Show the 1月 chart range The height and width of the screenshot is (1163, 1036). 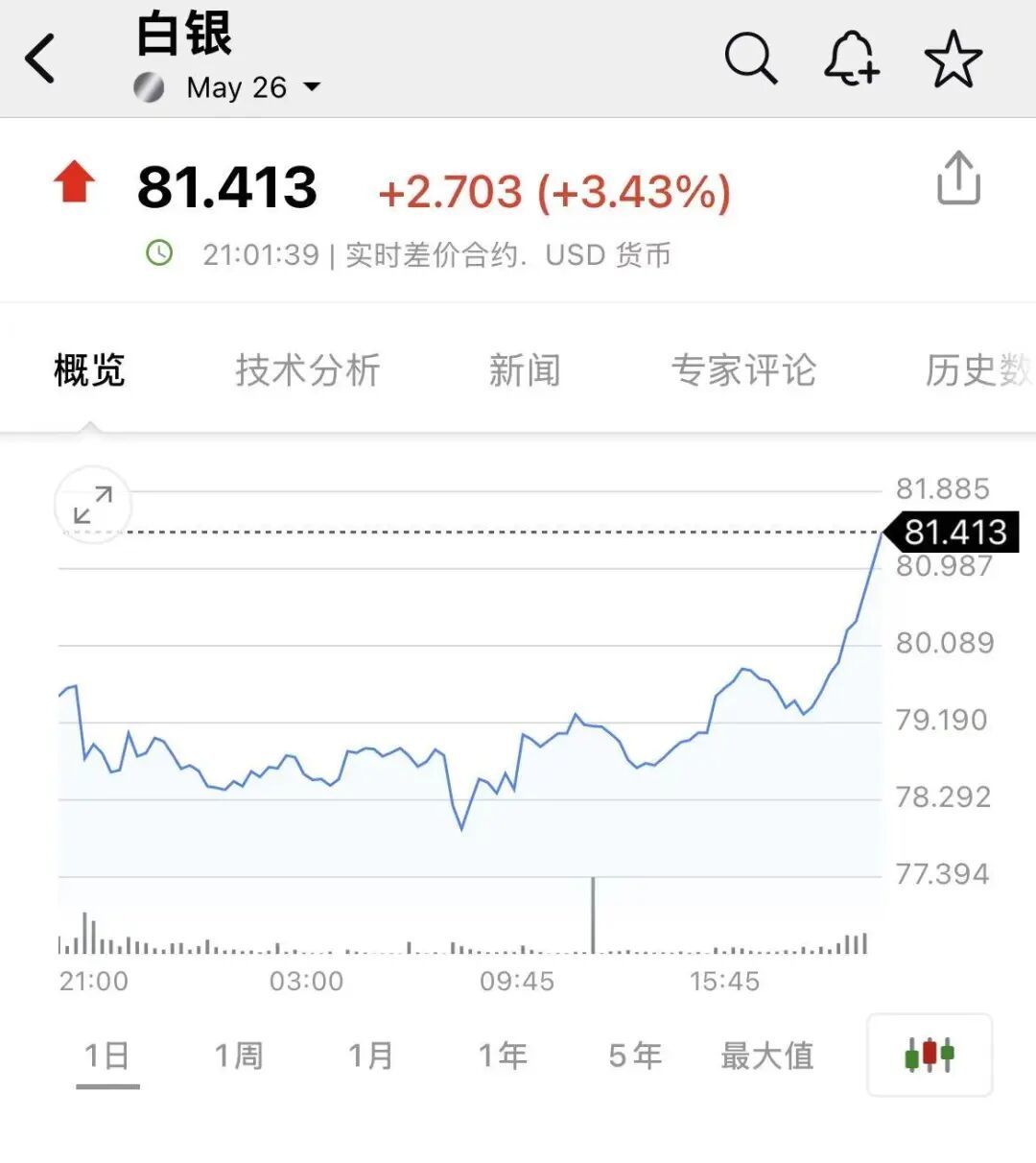click(x=371, y=1056)
